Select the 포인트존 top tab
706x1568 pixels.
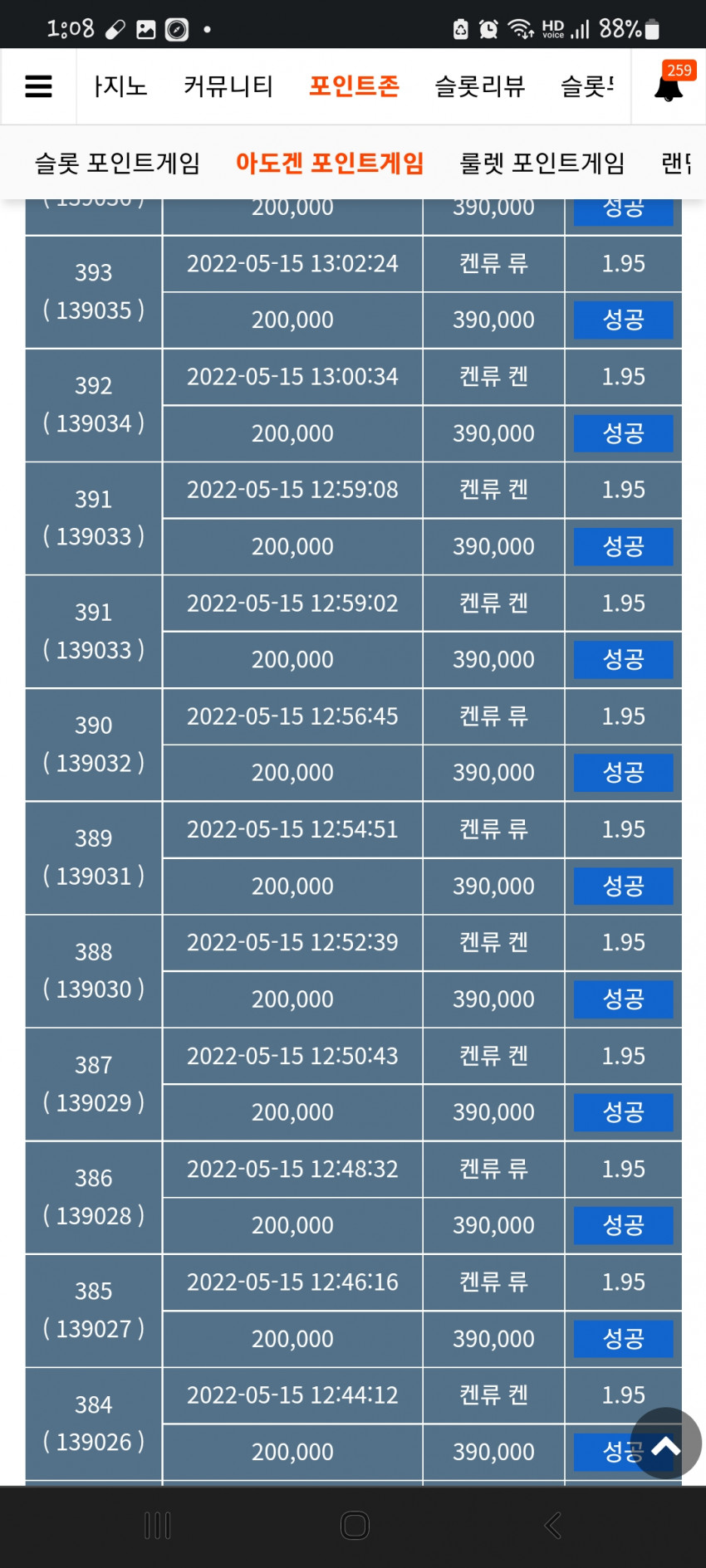click(x=355, y=86)
